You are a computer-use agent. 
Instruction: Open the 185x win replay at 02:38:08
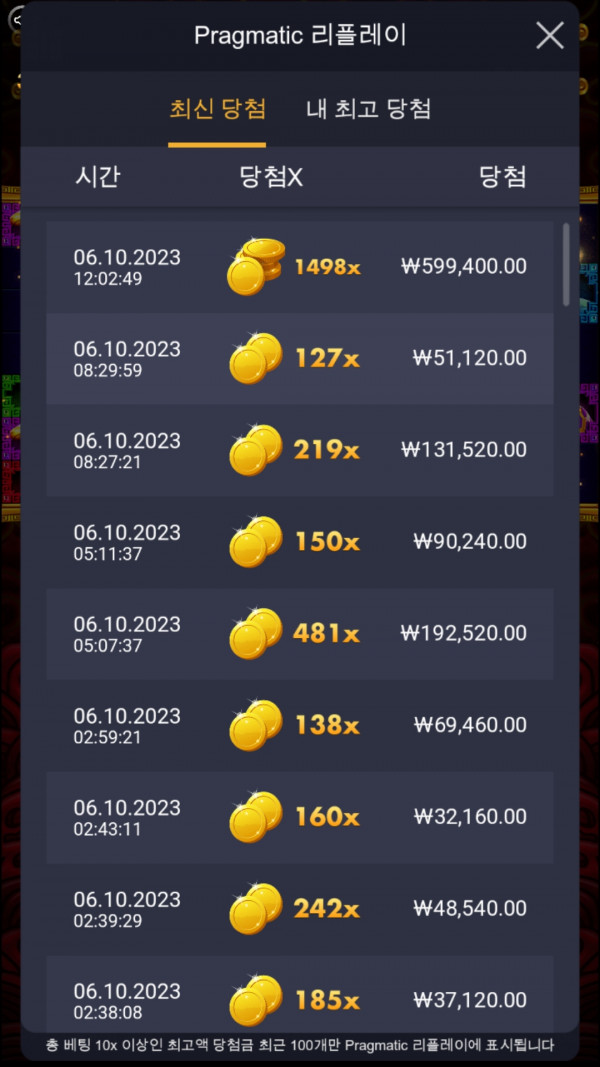(300, 998)
